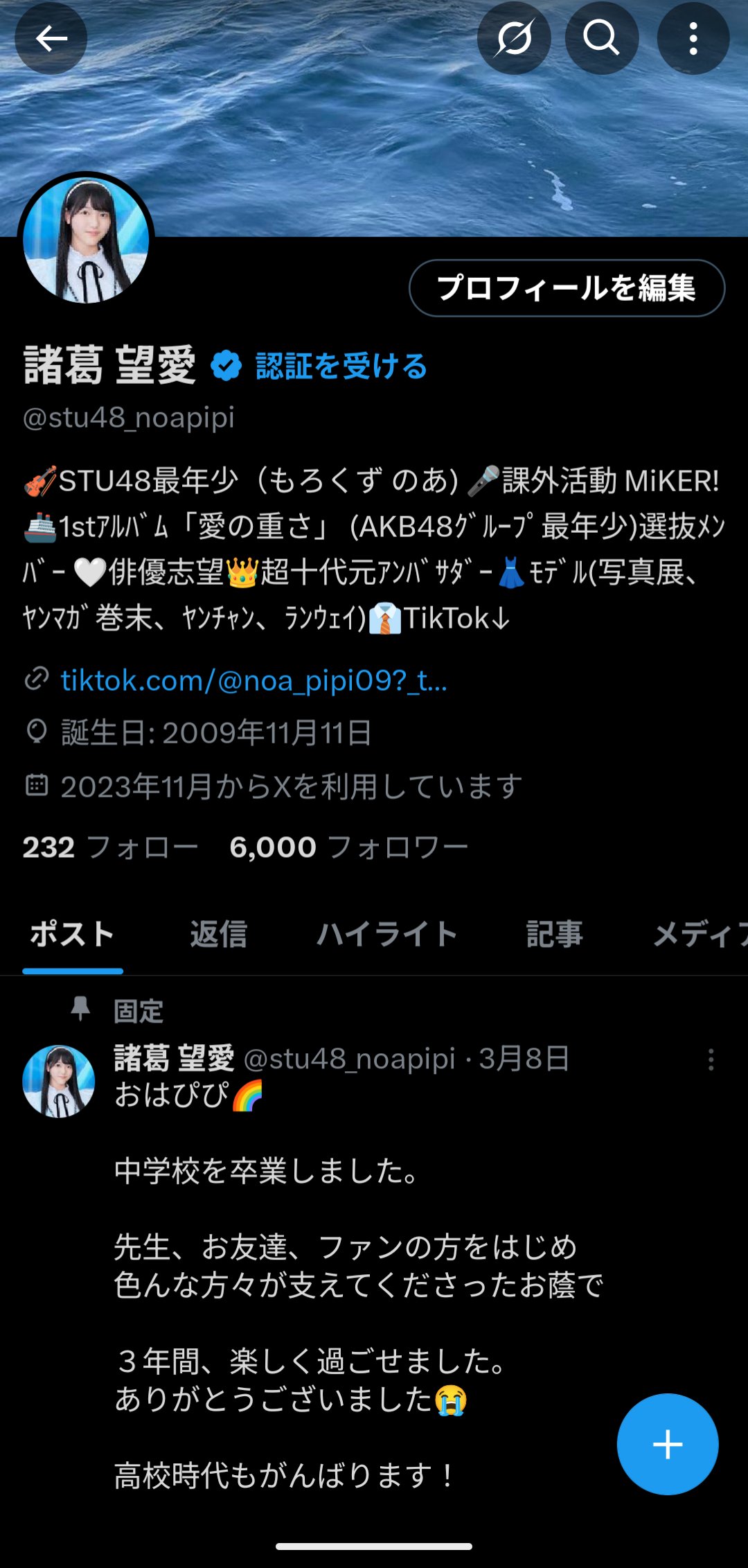Open the profile search icon
Screen dimensions: 748x1568
[x=601, y=38]
